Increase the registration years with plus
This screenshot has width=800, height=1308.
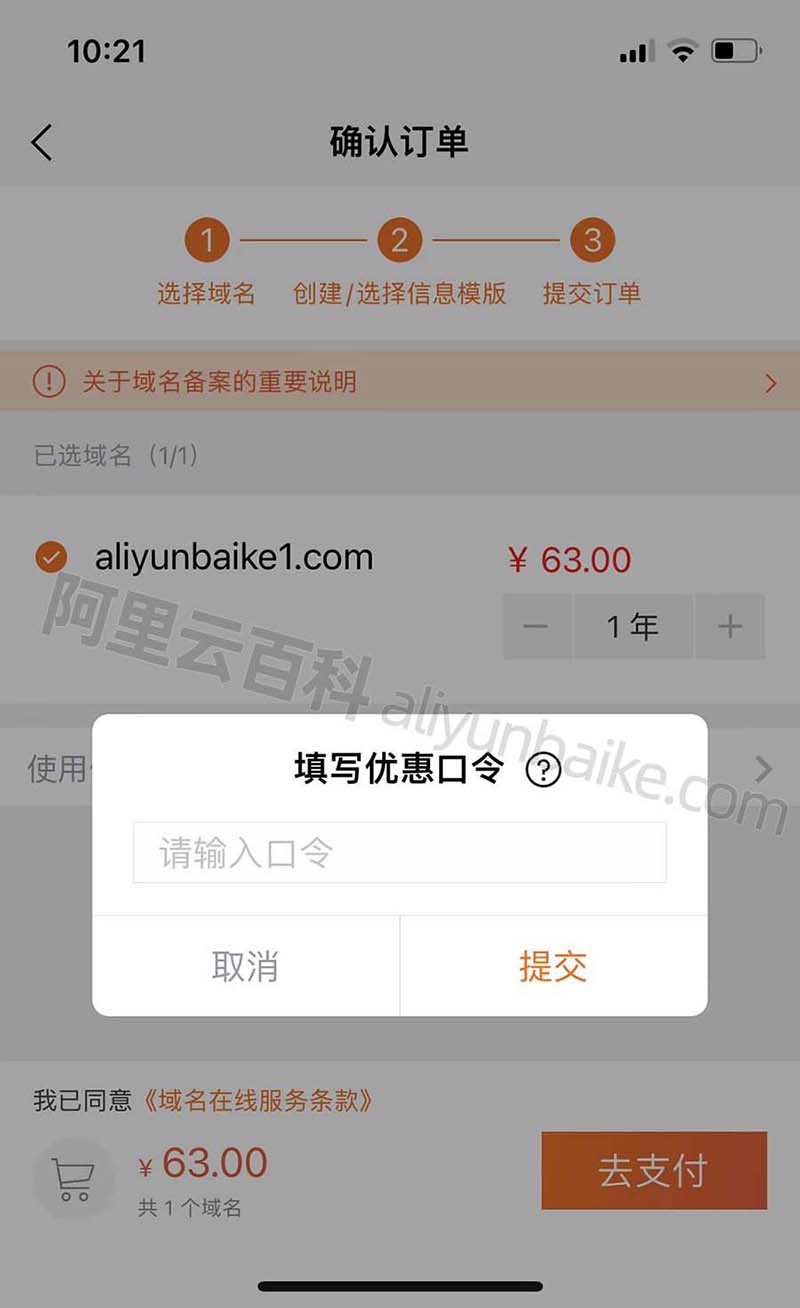[730, 627]
